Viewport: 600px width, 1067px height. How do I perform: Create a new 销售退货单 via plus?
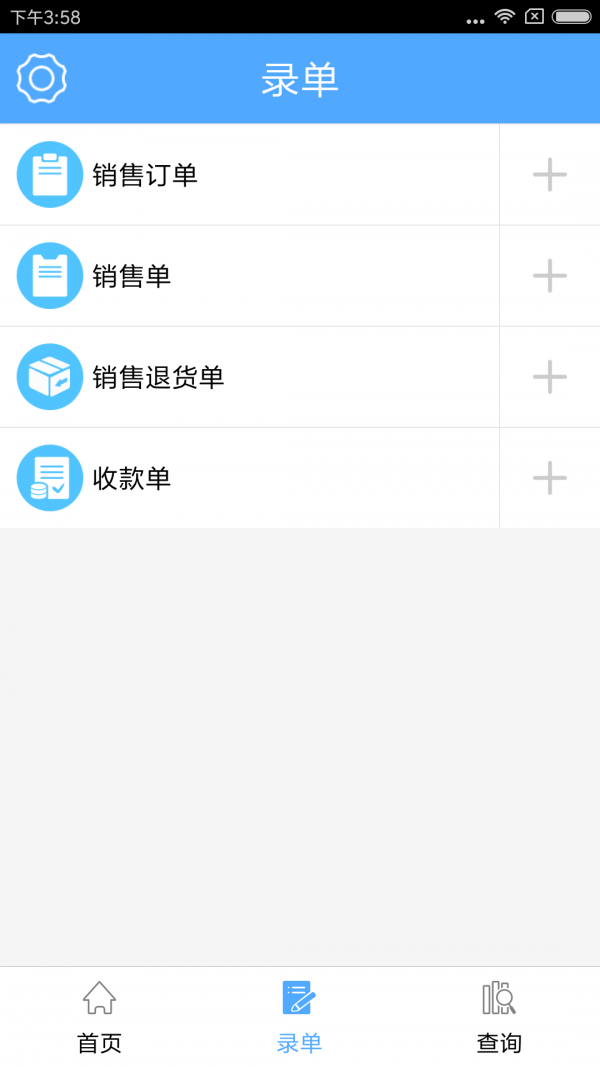pos(549,377)
